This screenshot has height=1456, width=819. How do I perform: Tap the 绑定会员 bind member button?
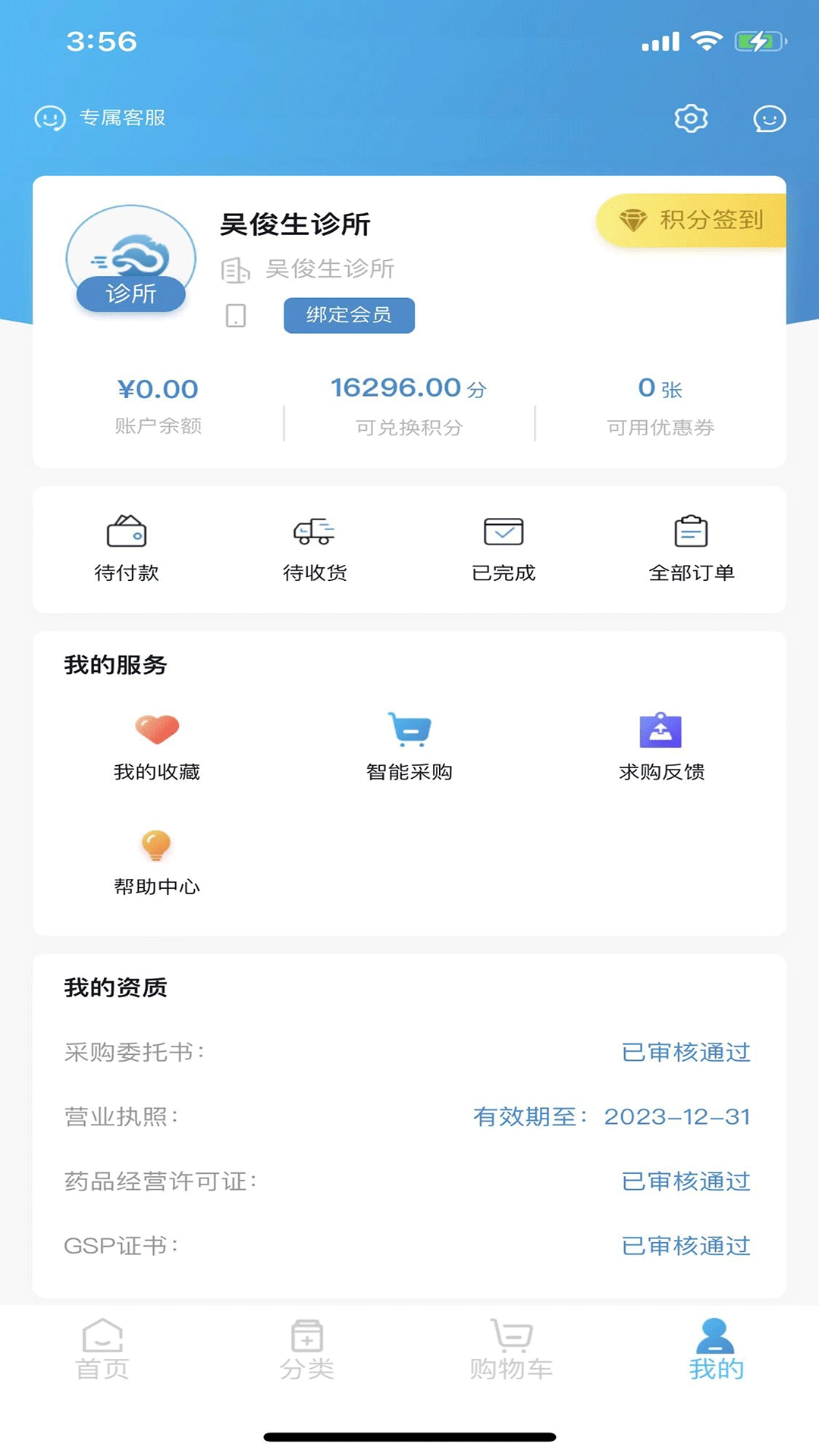click(x=348, y=315)
